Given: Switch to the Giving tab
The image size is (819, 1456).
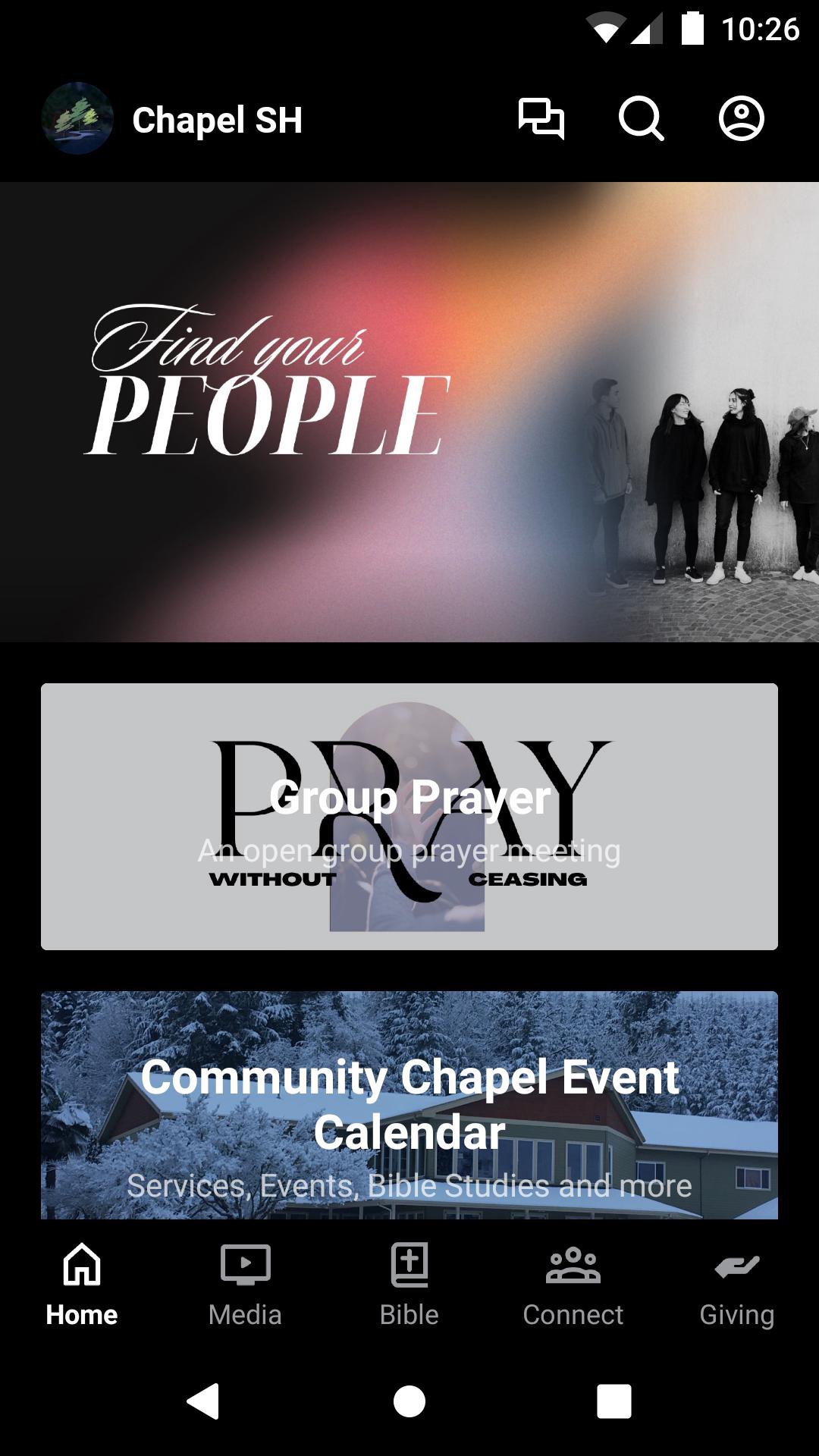Looking at the screenshot, I should (736, 1281).
